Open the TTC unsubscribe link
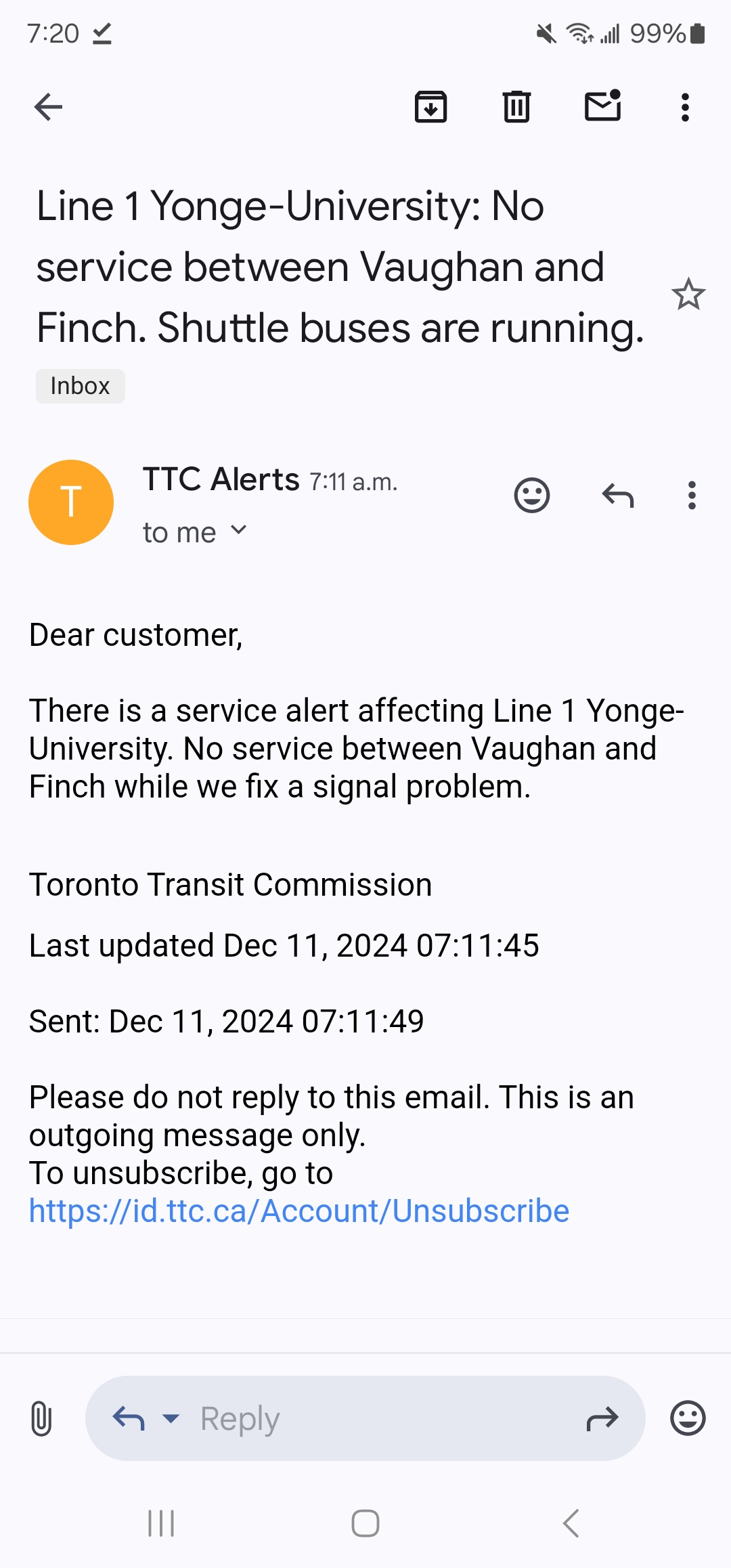 pyautogui.click(x=298, y=1211)
